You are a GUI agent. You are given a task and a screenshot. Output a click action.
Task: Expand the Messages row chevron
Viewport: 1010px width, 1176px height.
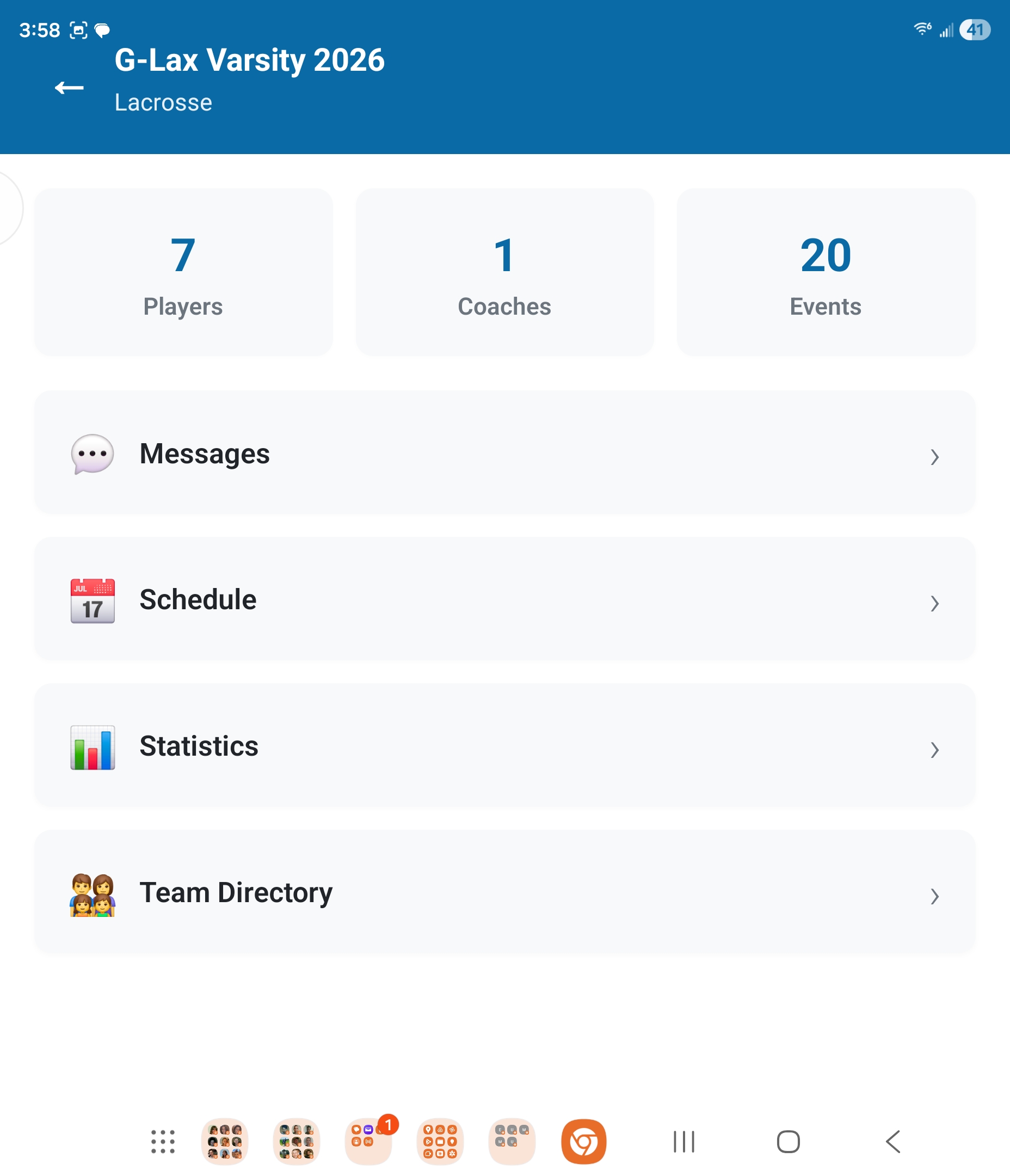coord(935,457)
